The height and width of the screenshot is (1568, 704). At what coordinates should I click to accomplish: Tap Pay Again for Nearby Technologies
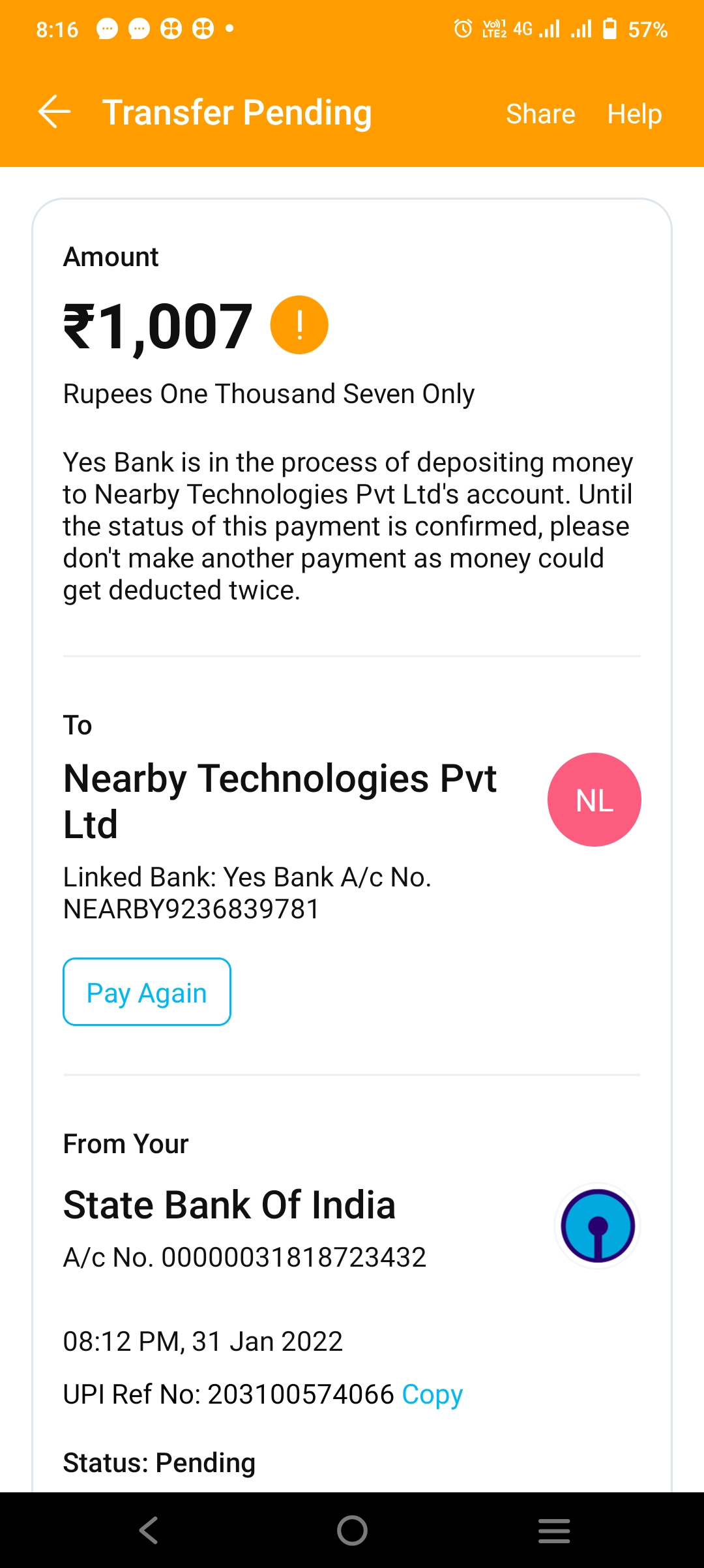(x=147, y=992)
